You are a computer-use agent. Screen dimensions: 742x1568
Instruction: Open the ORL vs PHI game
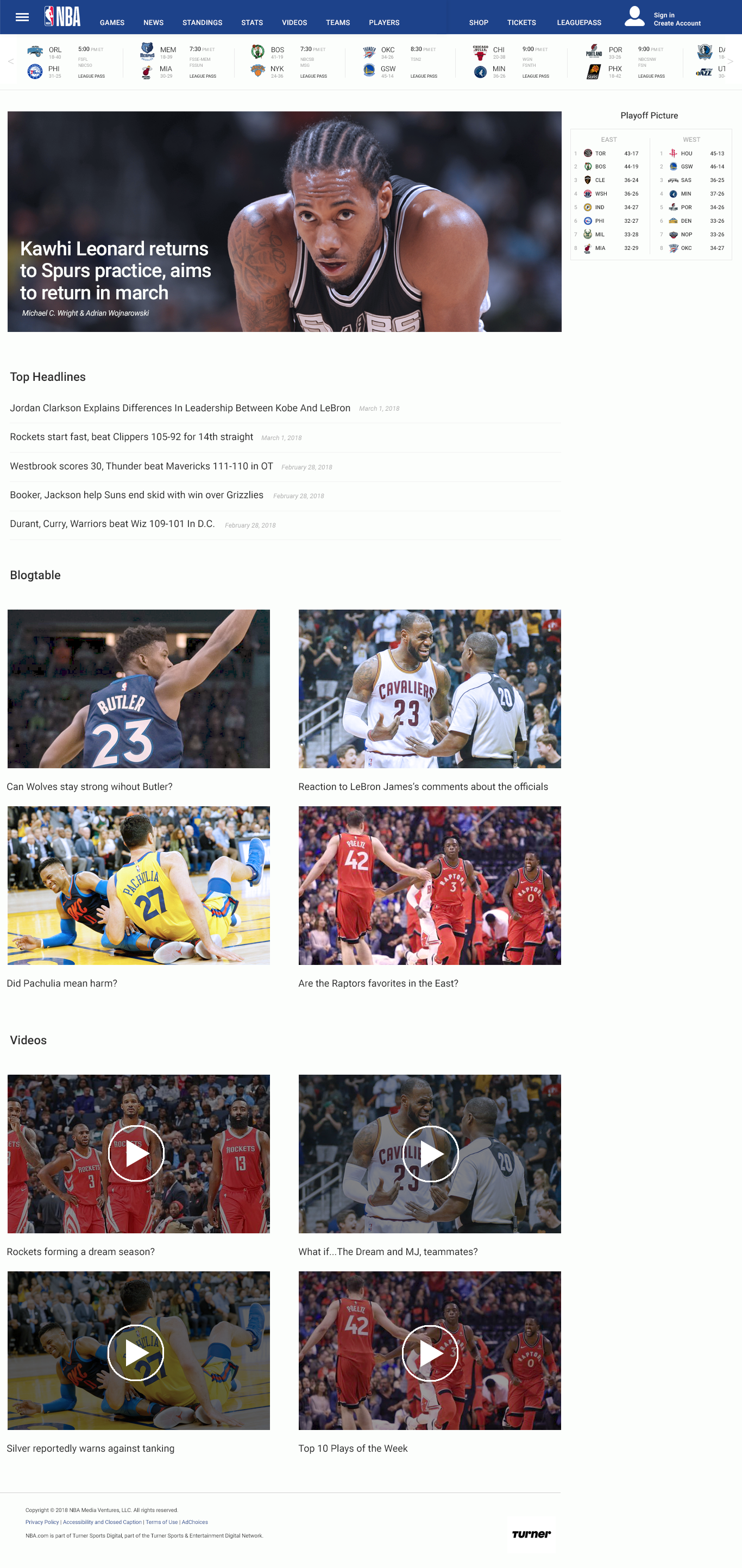click(66, 62)
